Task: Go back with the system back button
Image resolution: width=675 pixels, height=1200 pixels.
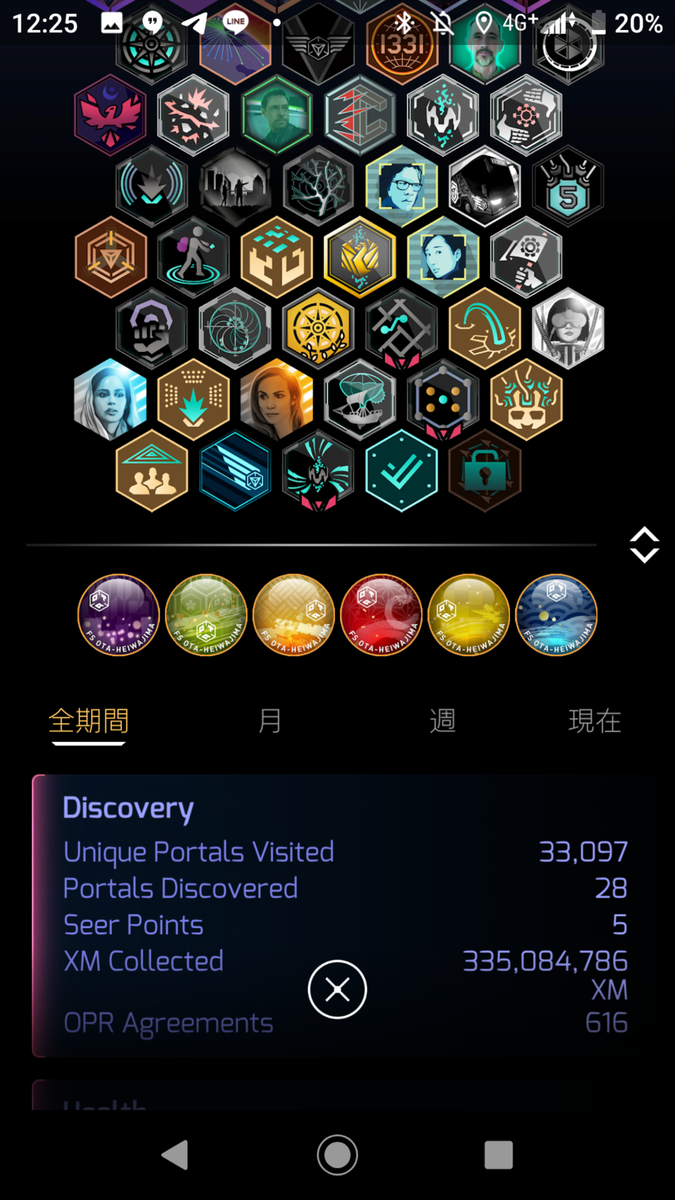Action: [175, 1155]
